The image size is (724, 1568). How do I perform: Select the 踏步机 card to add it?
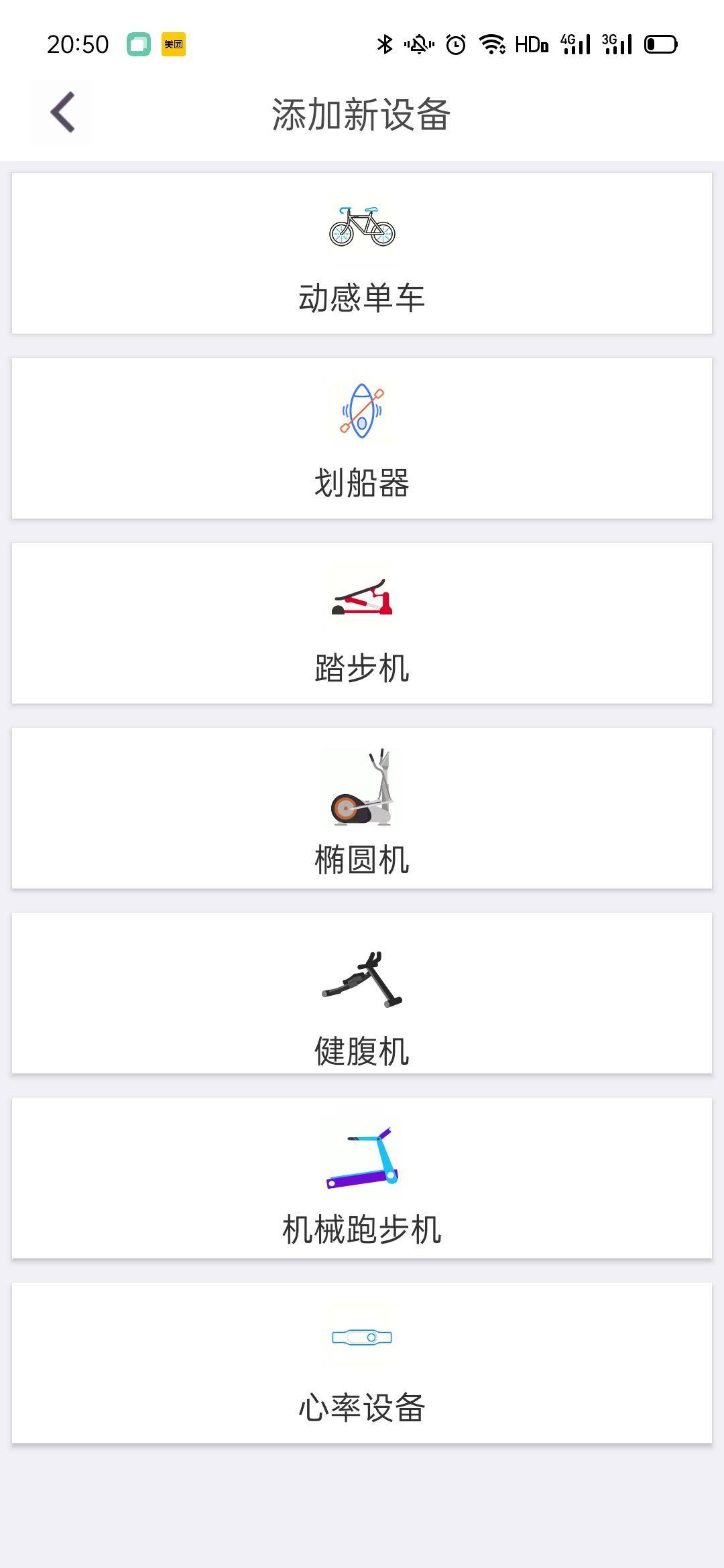click(x=362, y=623)
